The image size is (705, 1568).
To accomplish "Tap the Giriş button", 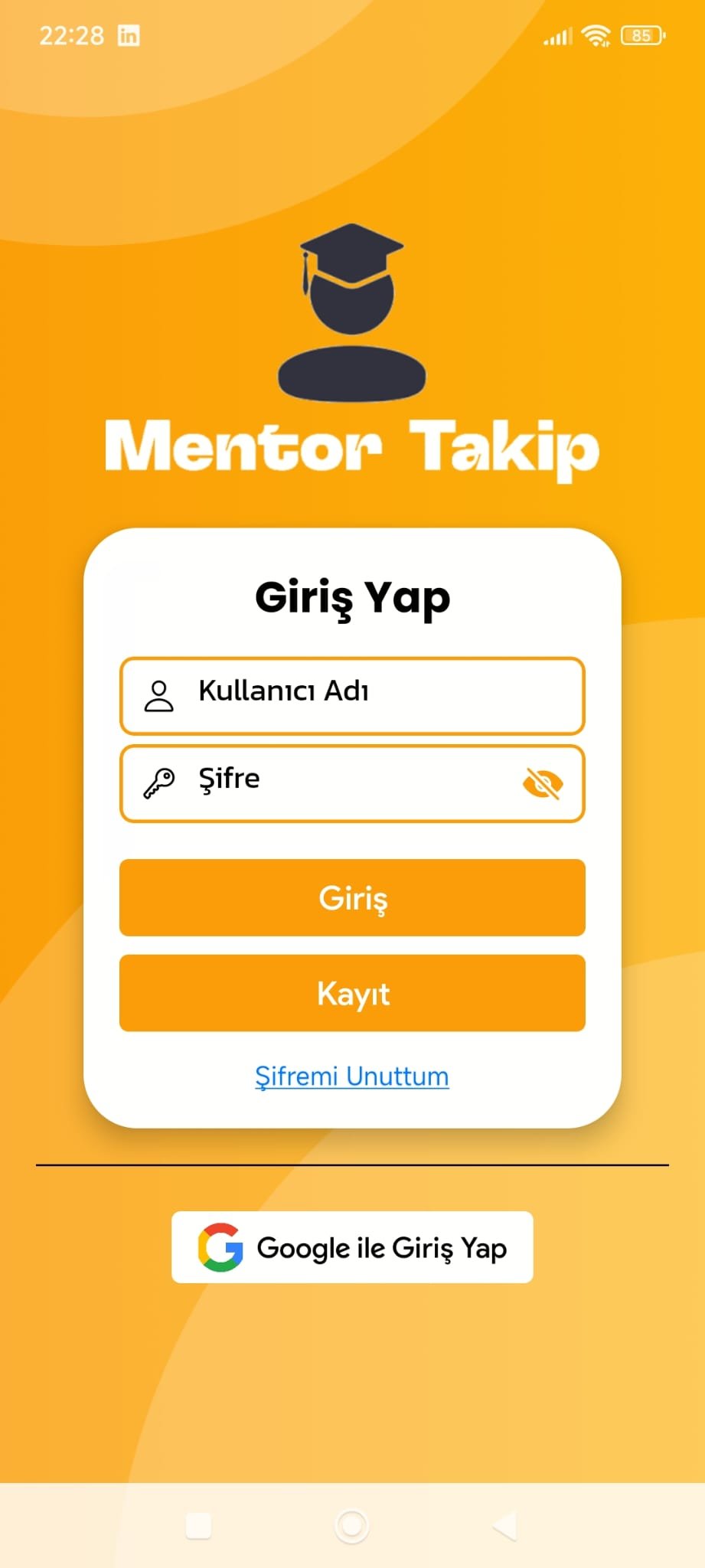I will coord(352,897).
